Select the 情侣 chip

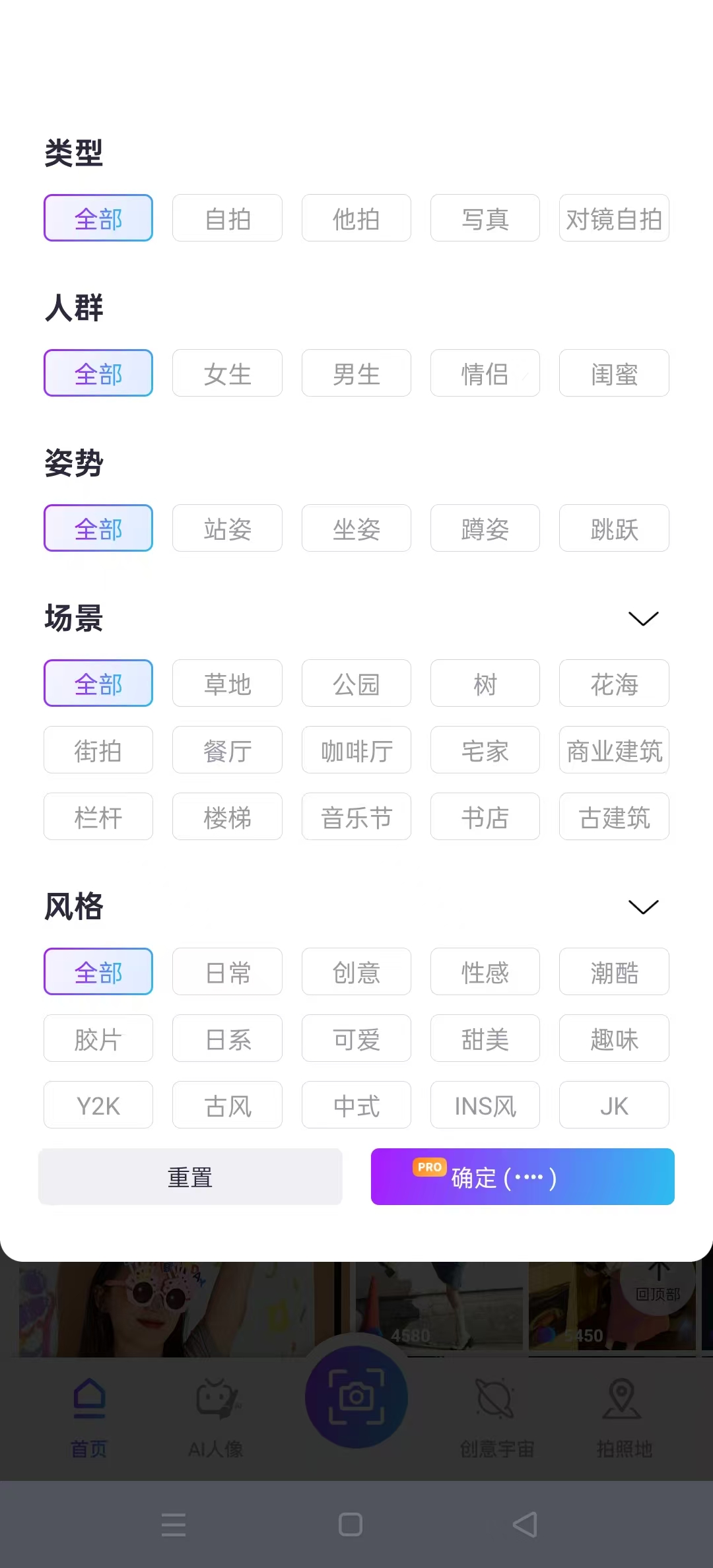click(x=485, y=374)
